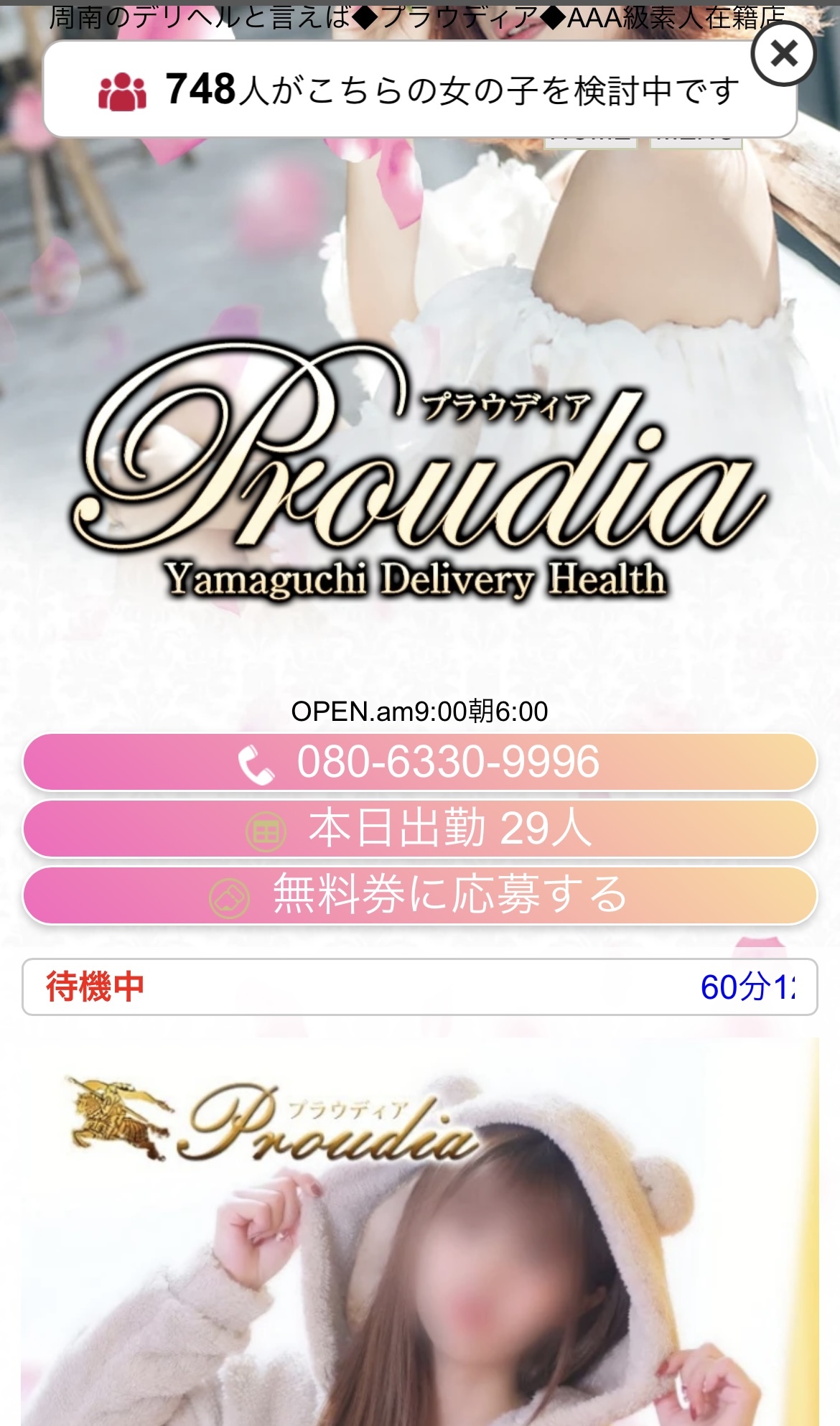Screen dimensions: 840x1426
Task: Tap the 無料券に応募する button
Action: click(420, 895)
